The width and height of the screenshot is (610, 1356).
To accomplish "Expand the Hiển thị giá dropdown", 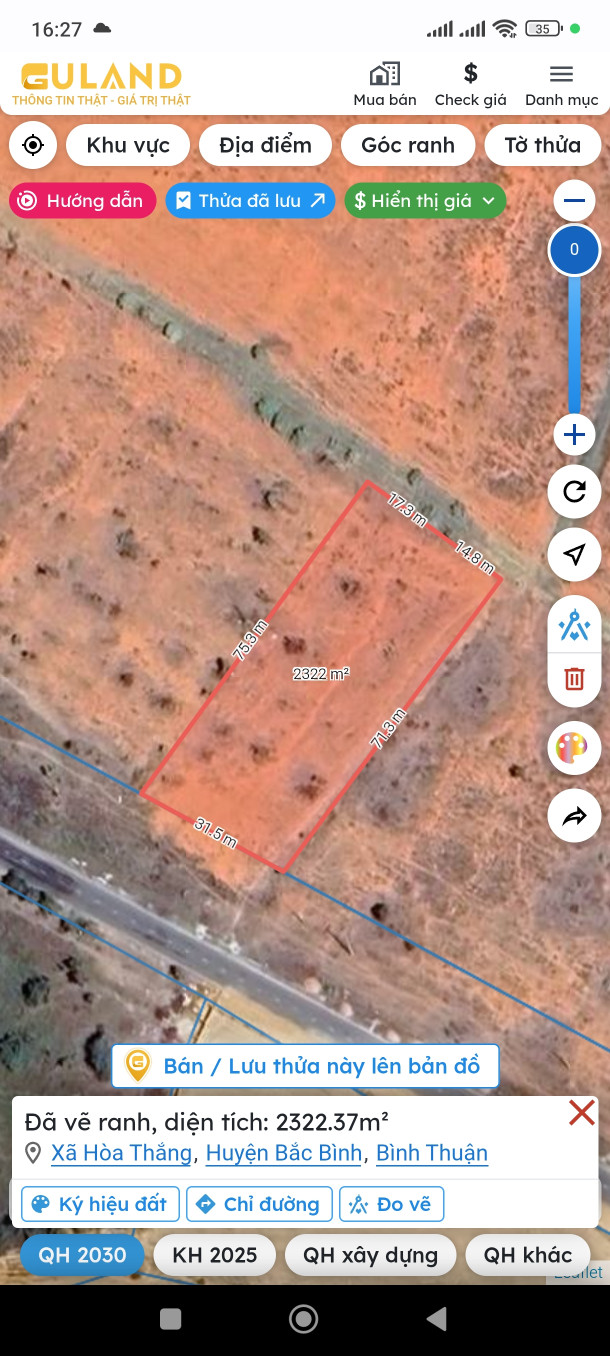I will tap(425, 200).
